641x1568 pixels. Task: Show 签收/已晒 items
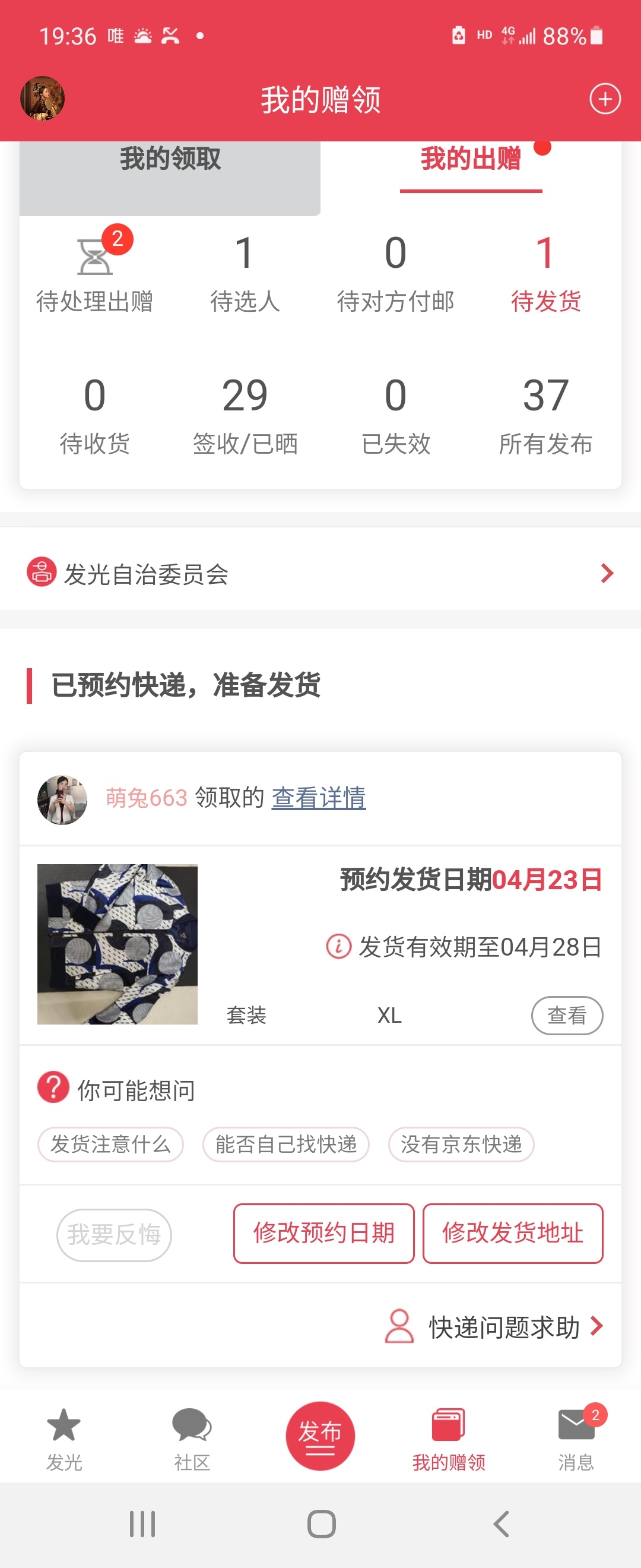pos(245,416)
